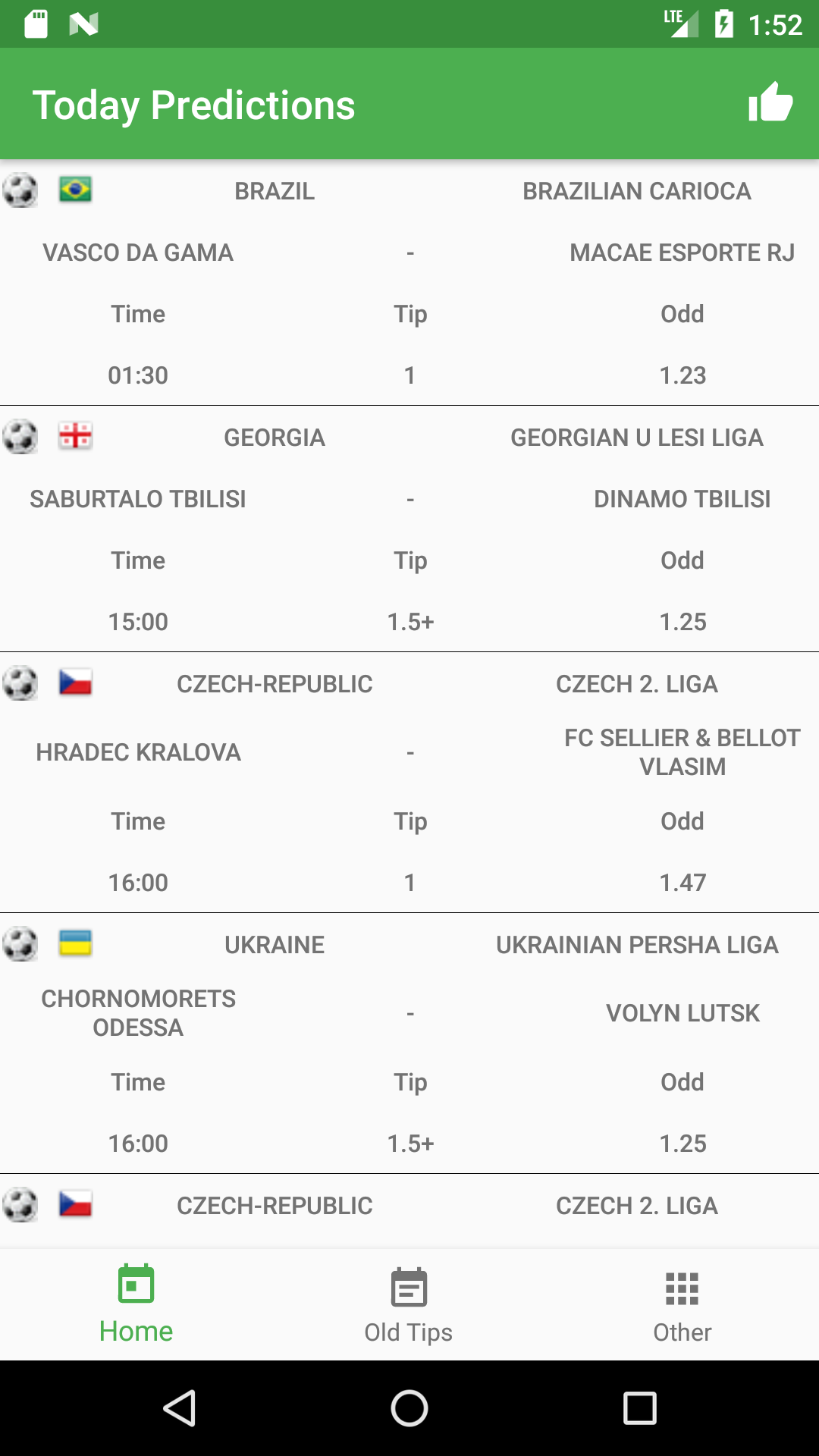Open the Saburtalo Tbilisi vs Dinamo Tbilisi prediction
Screen dimensions: 819x1456
(x=409, y=529)
